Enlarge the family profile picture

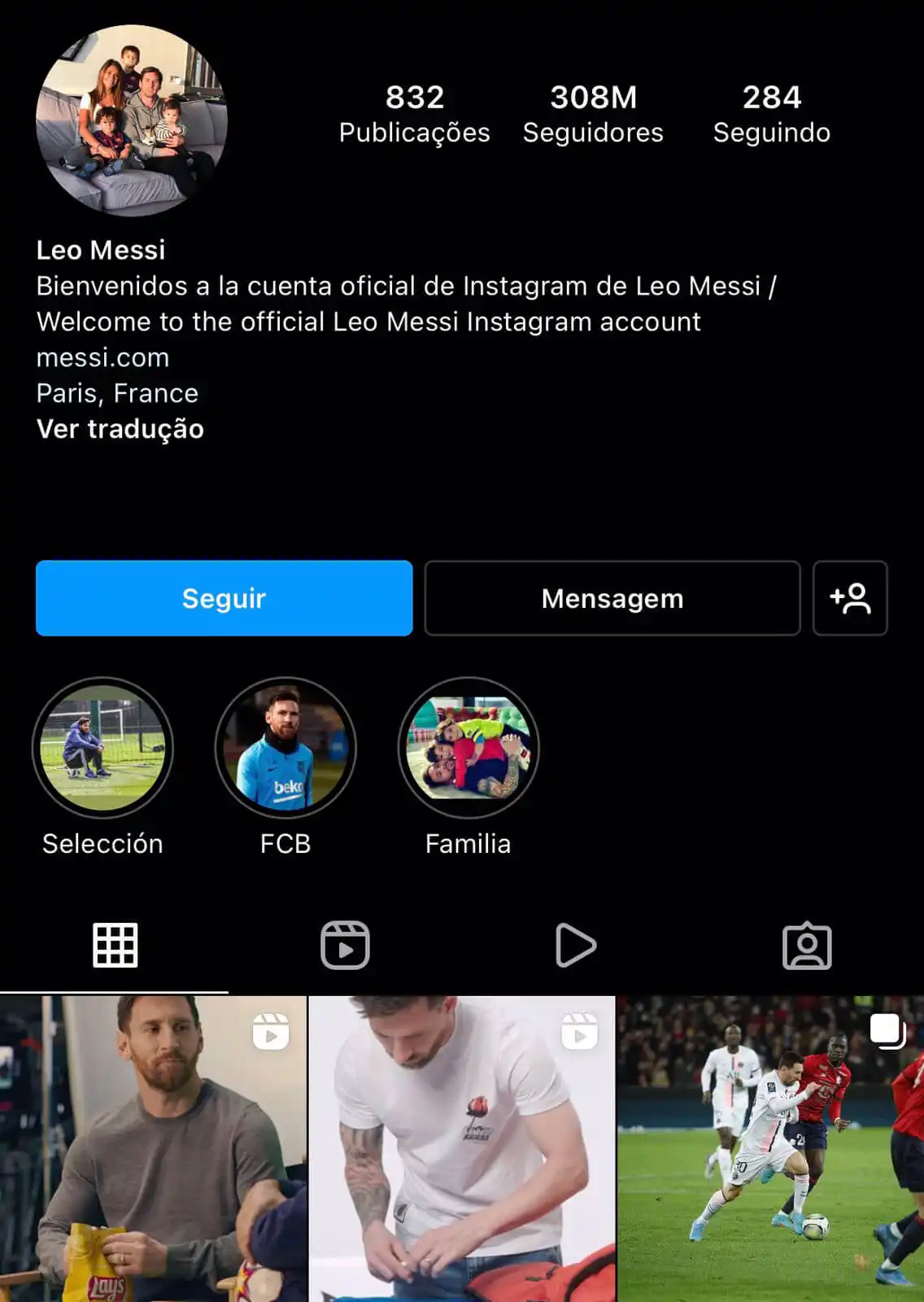point(132,120)
